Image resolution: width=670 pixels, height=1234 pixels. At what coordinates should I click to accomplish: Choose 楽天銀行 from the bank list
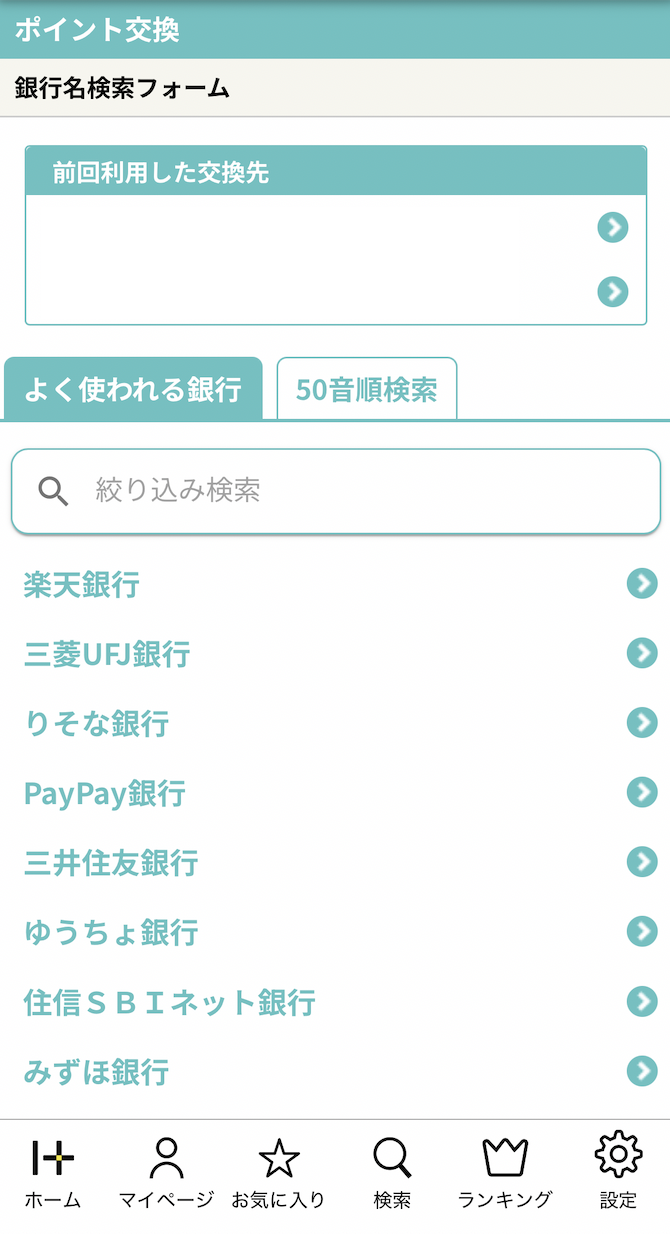click(x=82, y=585)
